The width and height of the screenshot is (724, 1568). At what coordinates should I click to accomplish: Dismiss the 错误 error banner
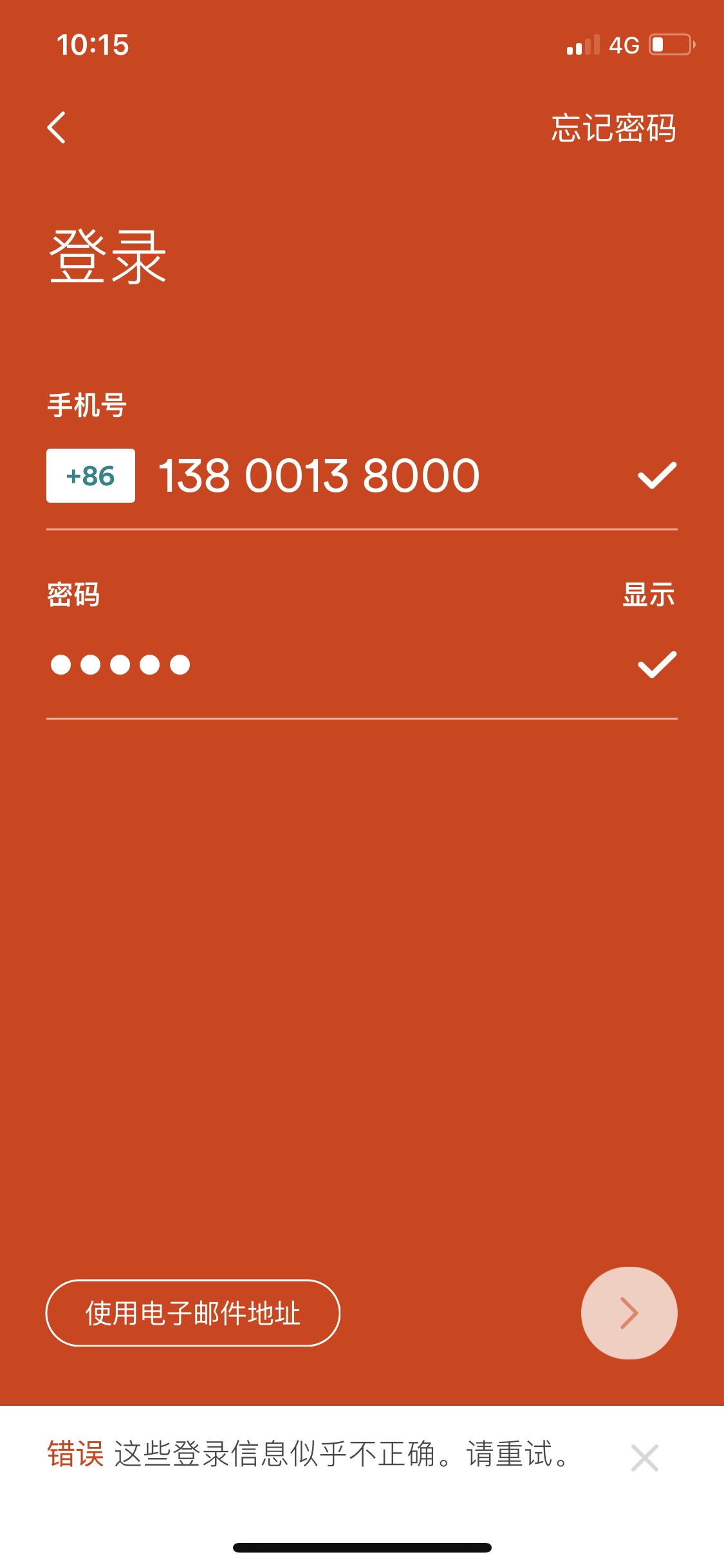pos(645,1458)
